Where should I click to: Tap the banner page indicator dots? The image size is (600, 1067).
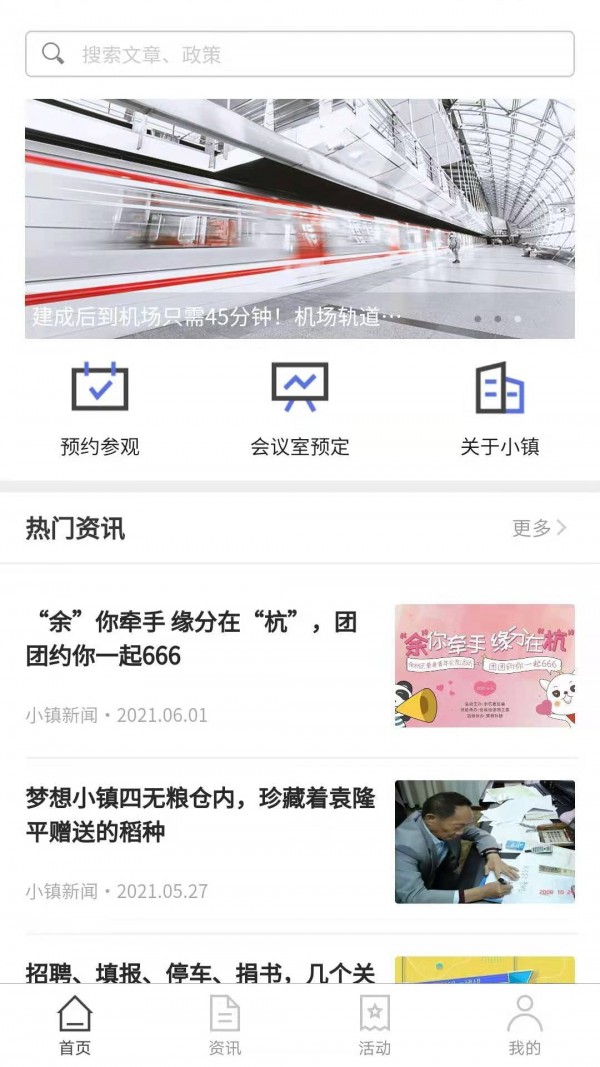[497, 319]
